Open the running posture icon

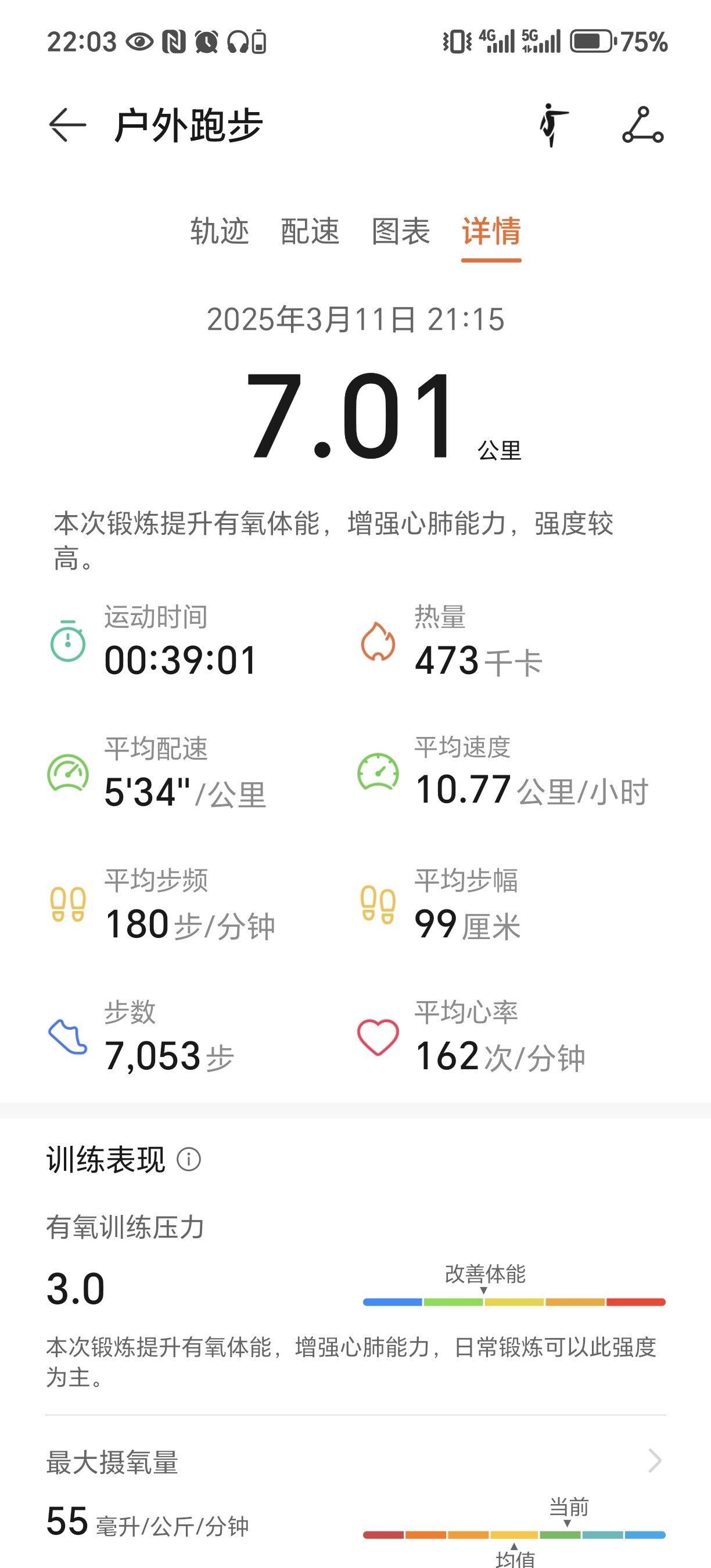coord(553,125)
